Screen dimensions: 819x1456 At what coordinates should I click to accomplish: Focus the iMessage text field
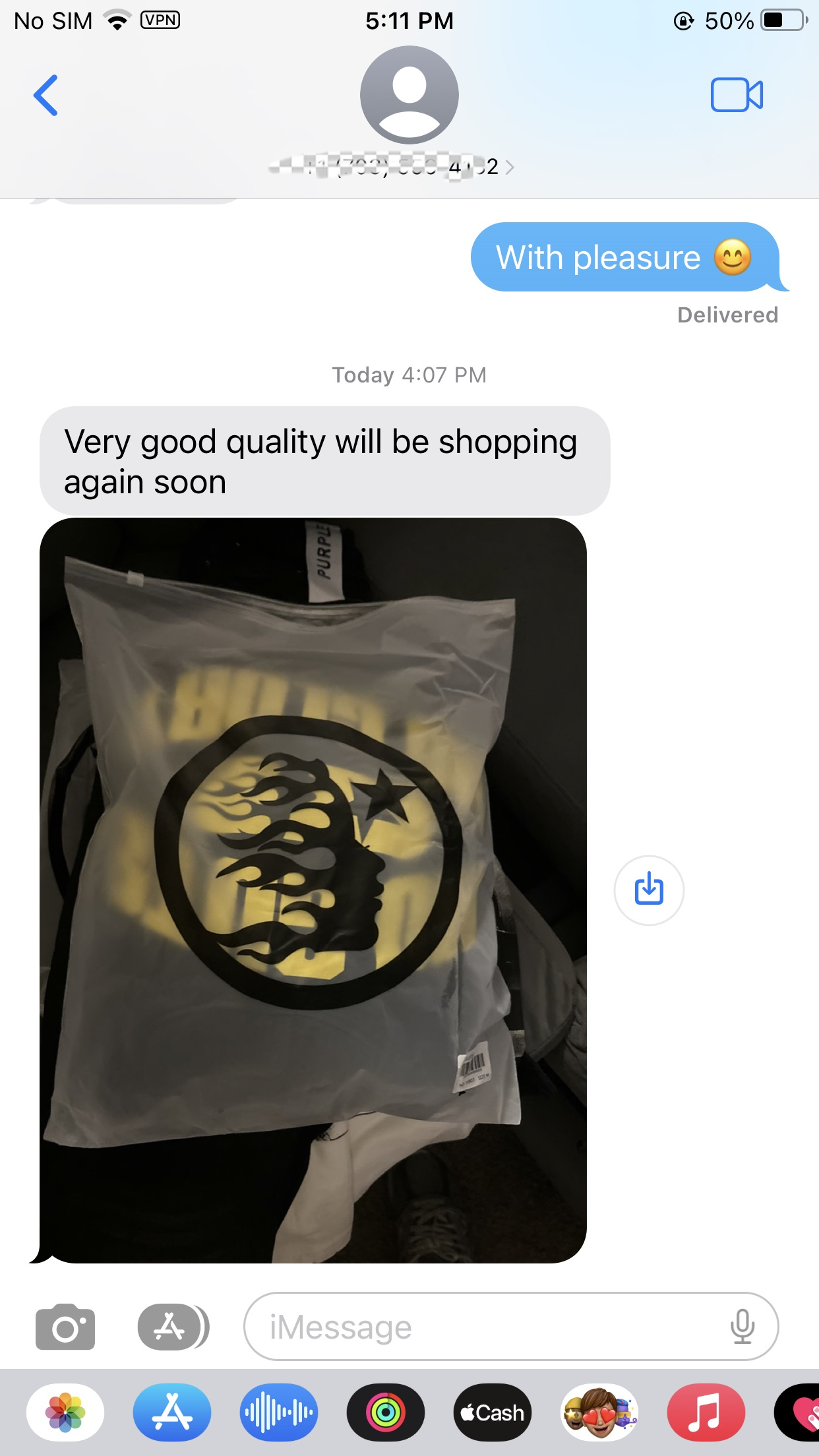(488, 1327)
